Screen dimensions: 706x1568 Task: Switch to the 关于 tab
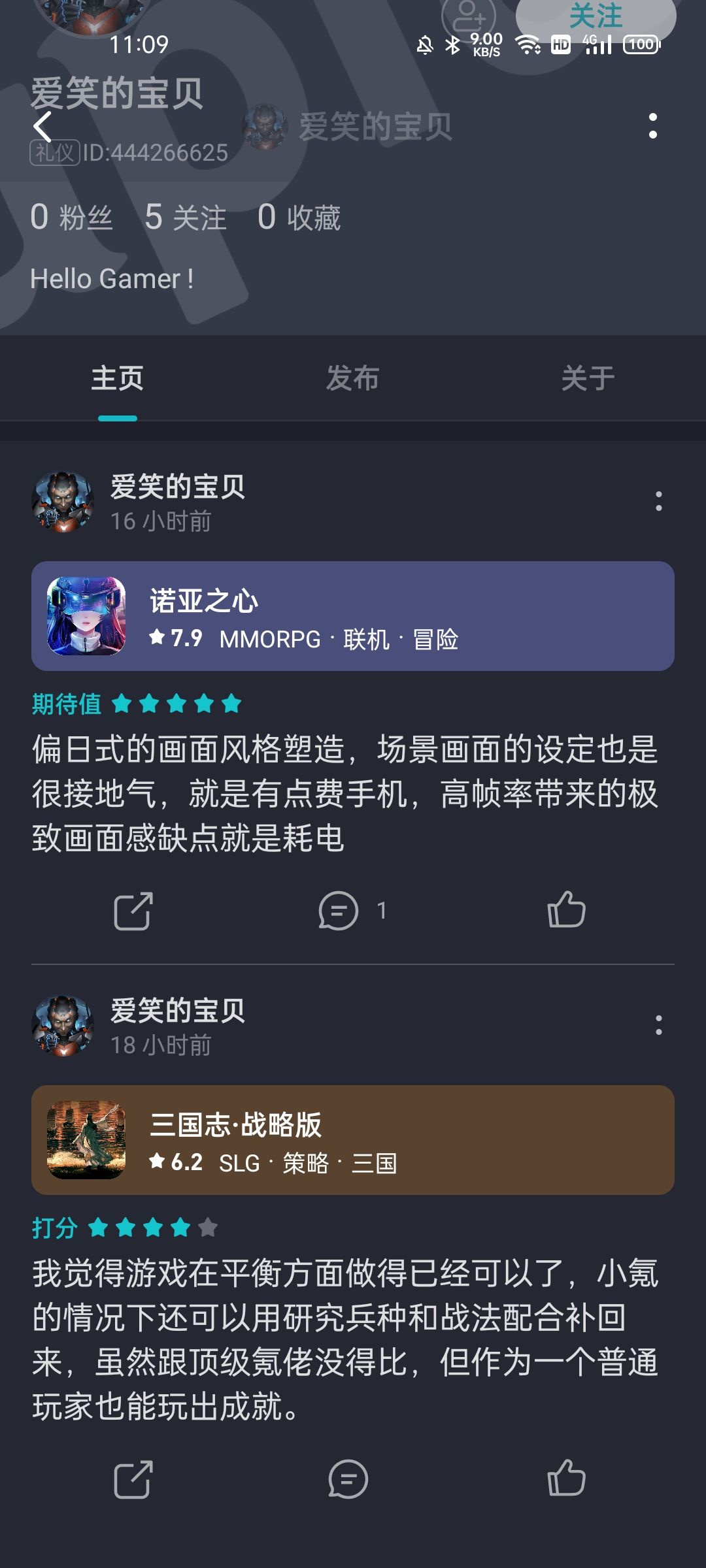pos(586,378)
